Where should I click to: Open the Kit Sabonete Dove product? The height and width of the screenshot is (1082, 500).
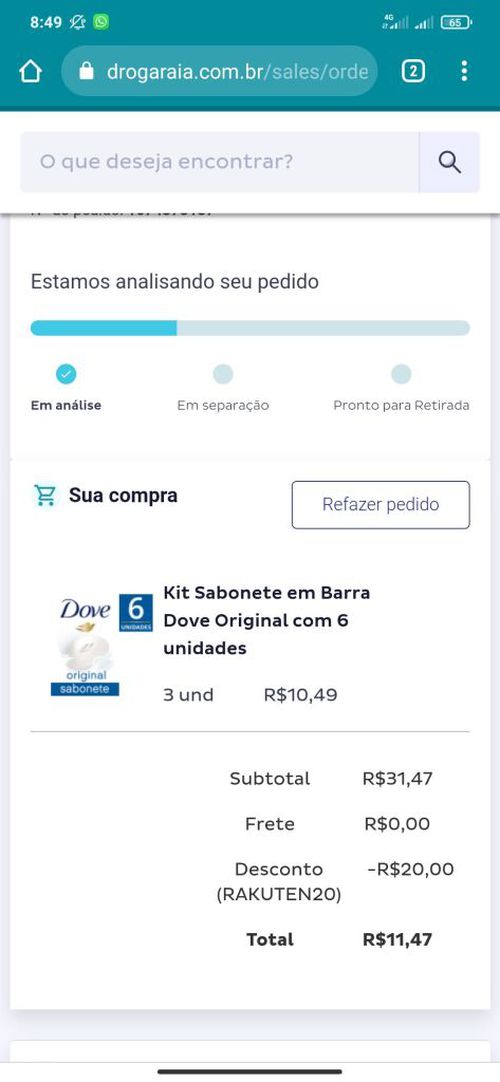pyautogui.click(x=266, y=620)
